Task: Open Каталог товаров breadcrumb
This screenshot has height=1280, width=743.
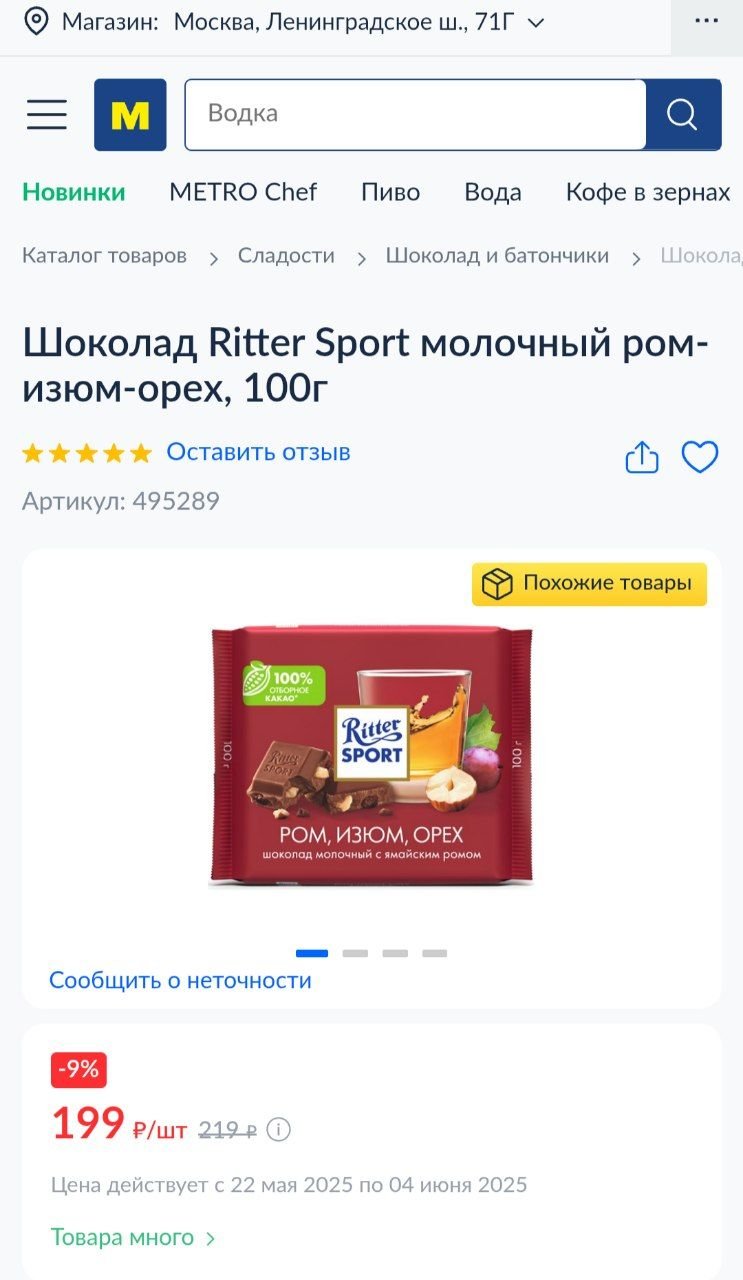Action: click(105, 256)
